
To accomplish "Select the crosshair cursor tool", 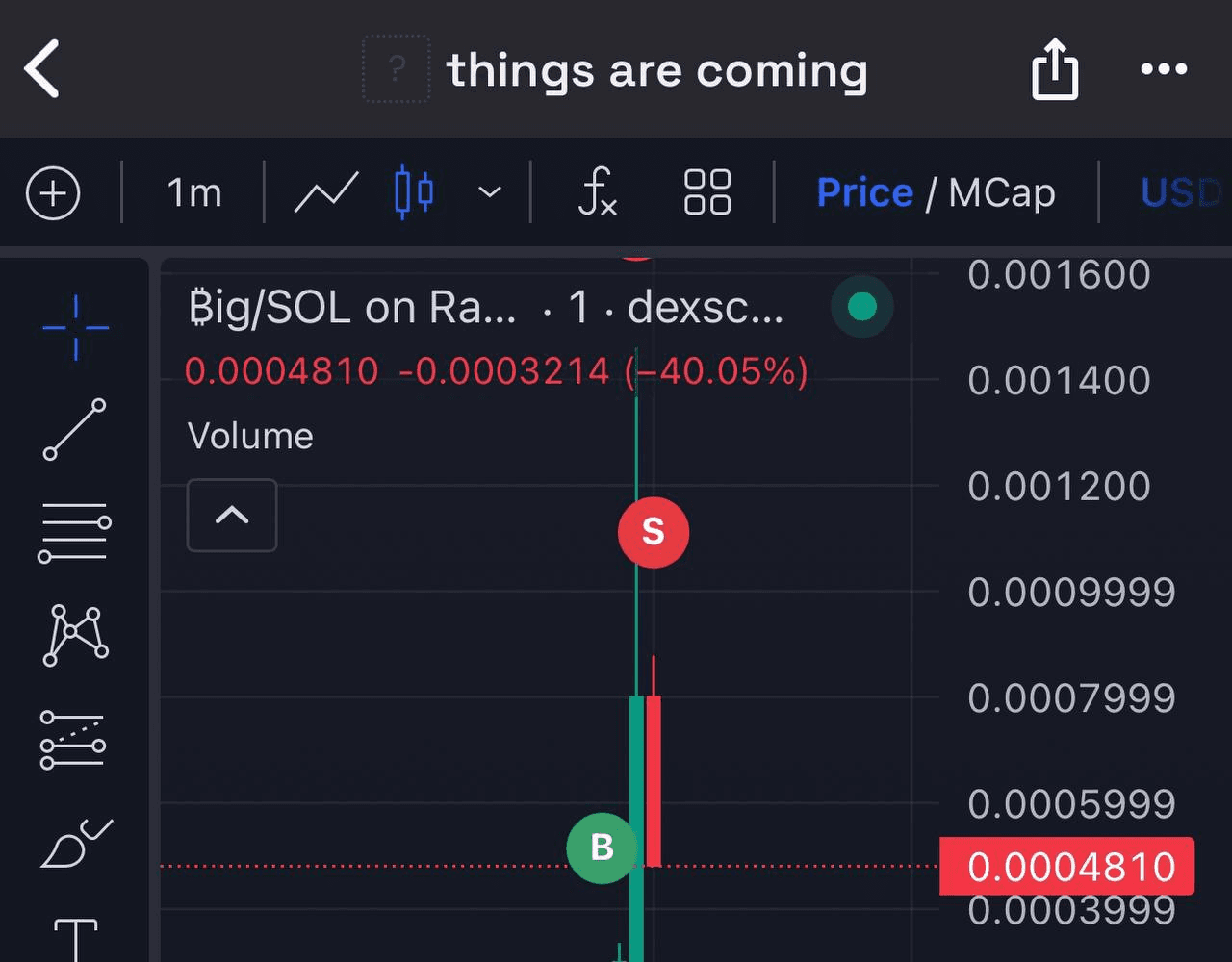I will click(x=75, y=328).
